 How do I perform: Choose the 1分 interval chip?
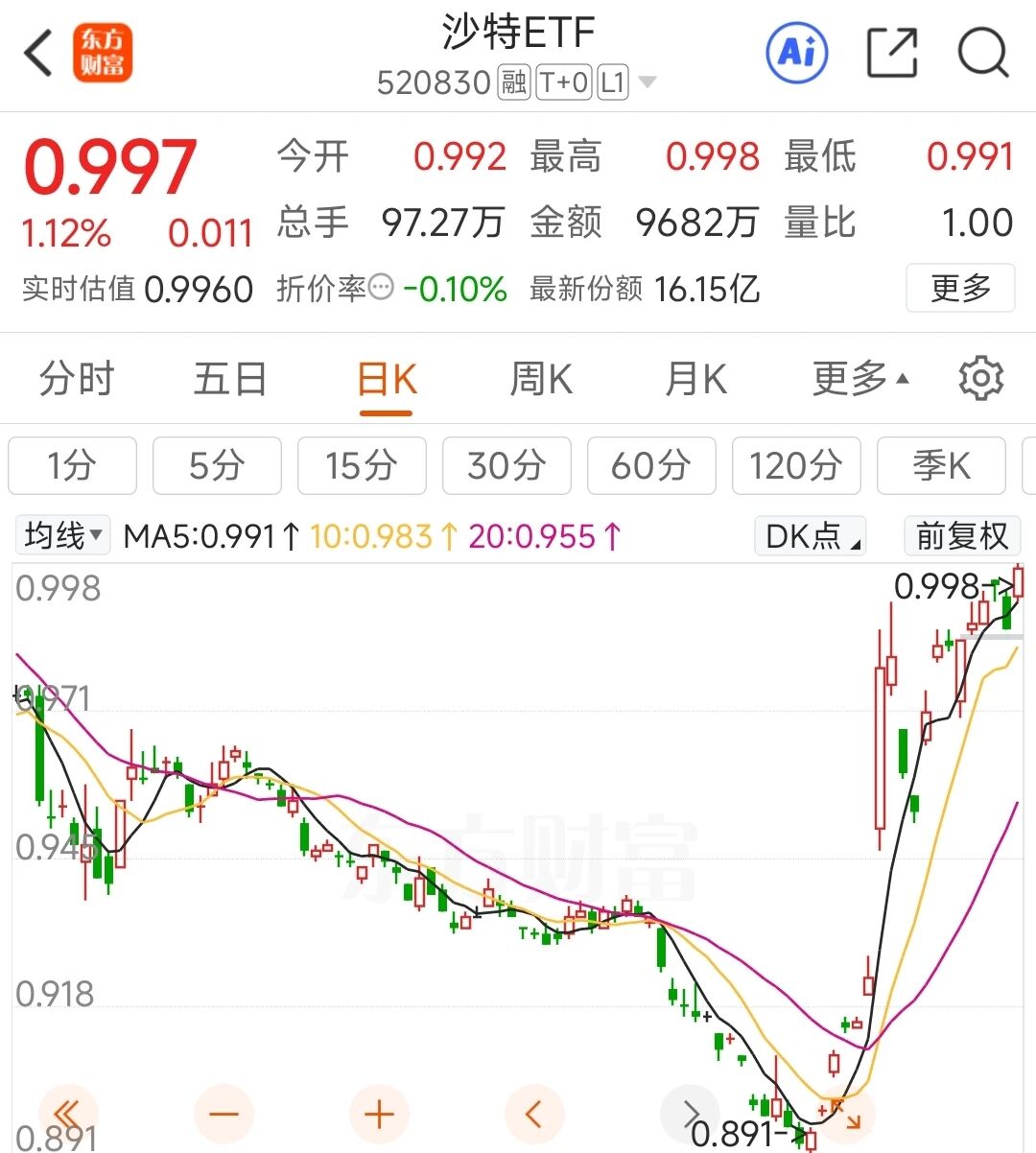[x=73, y=466]
